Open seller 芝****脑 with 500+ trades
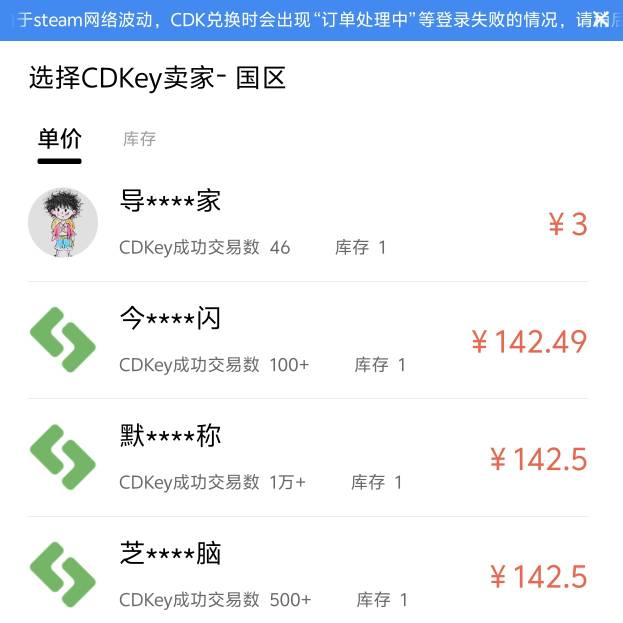The height and width of the screenshot is (623, 623). pos(310,576)
